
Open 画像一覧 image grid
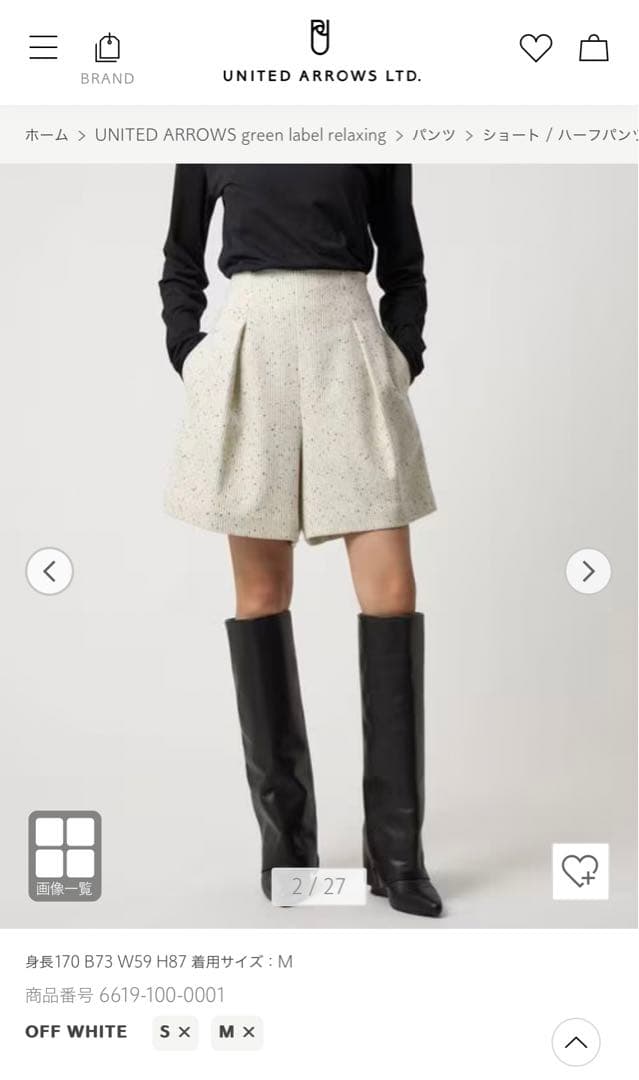tap(65, 856)
